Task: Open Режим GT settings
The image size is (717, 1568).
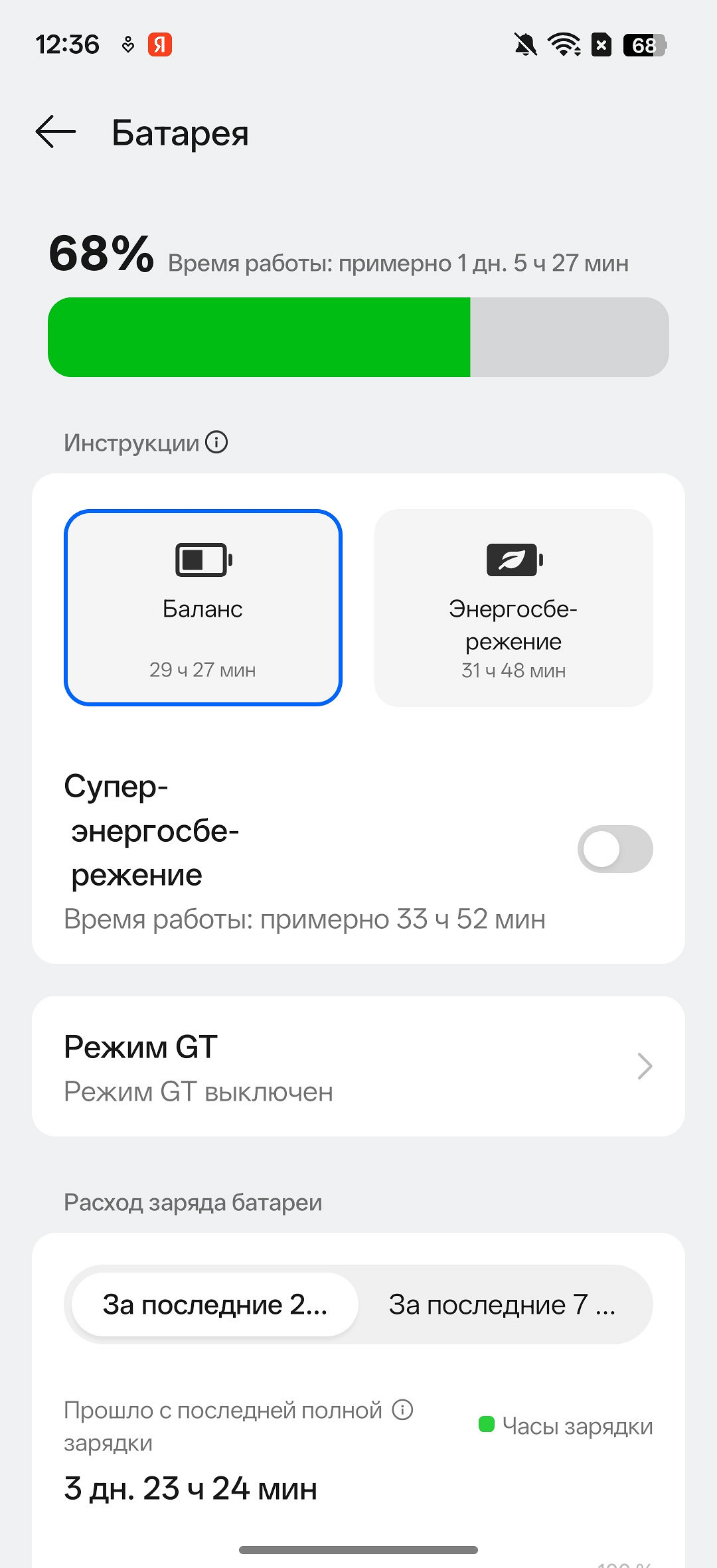Action: pyautogui.click(x=358, y=1066)
